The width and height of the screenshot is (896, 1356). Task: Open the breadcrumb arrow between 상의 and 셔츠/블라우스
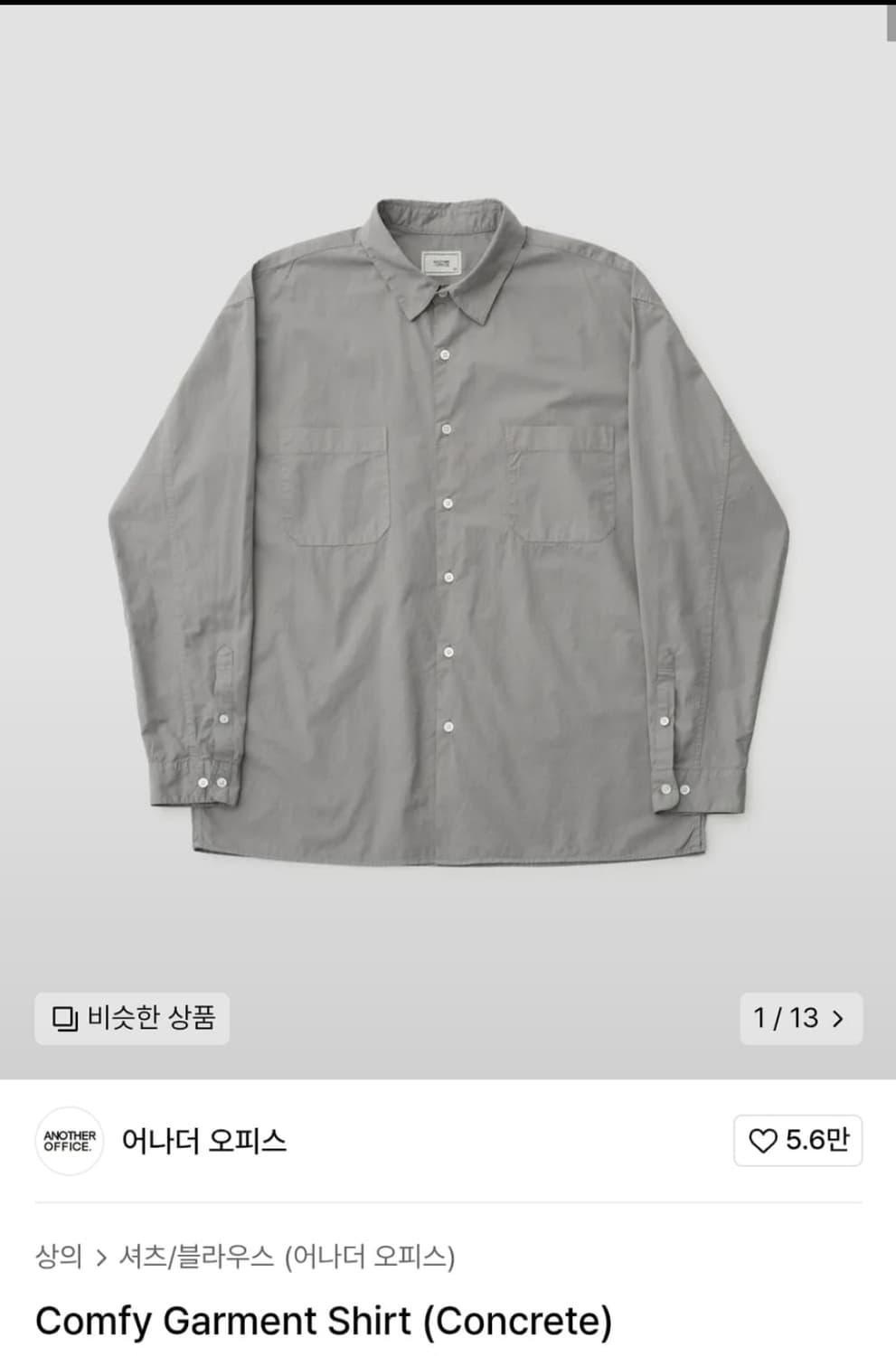pos(100,1254)
